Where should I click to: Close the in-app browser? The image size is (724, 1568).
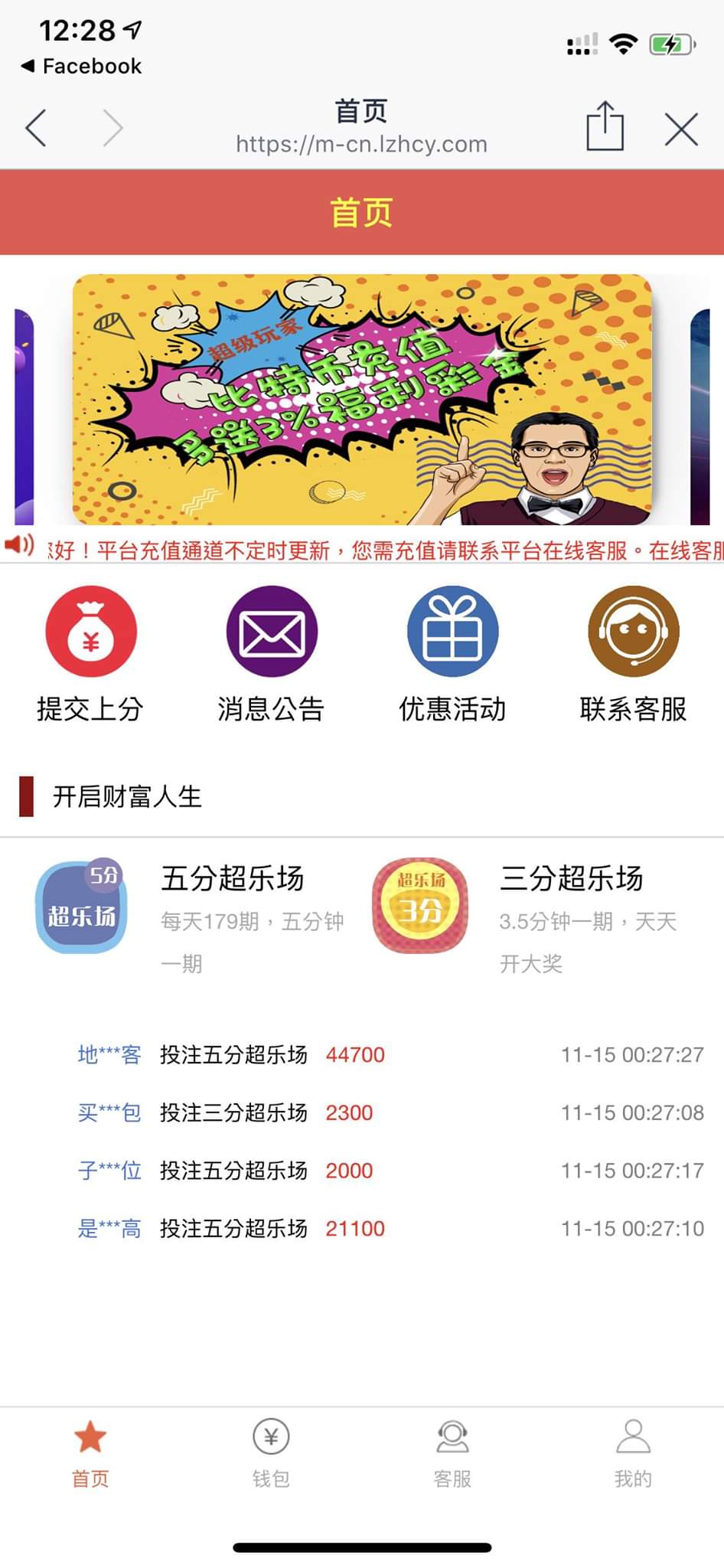point(681,129)
